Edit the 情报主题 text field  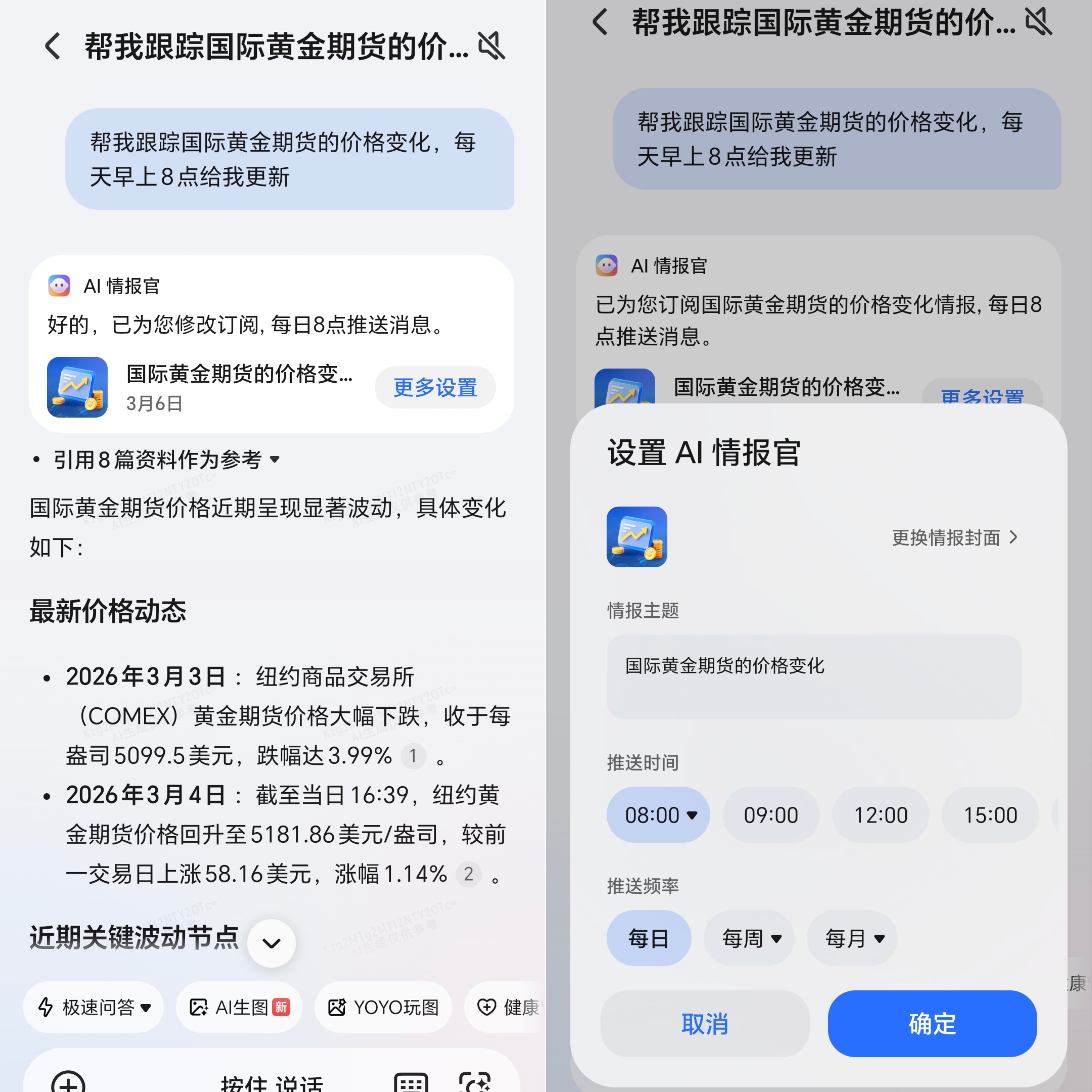(813, 676)
